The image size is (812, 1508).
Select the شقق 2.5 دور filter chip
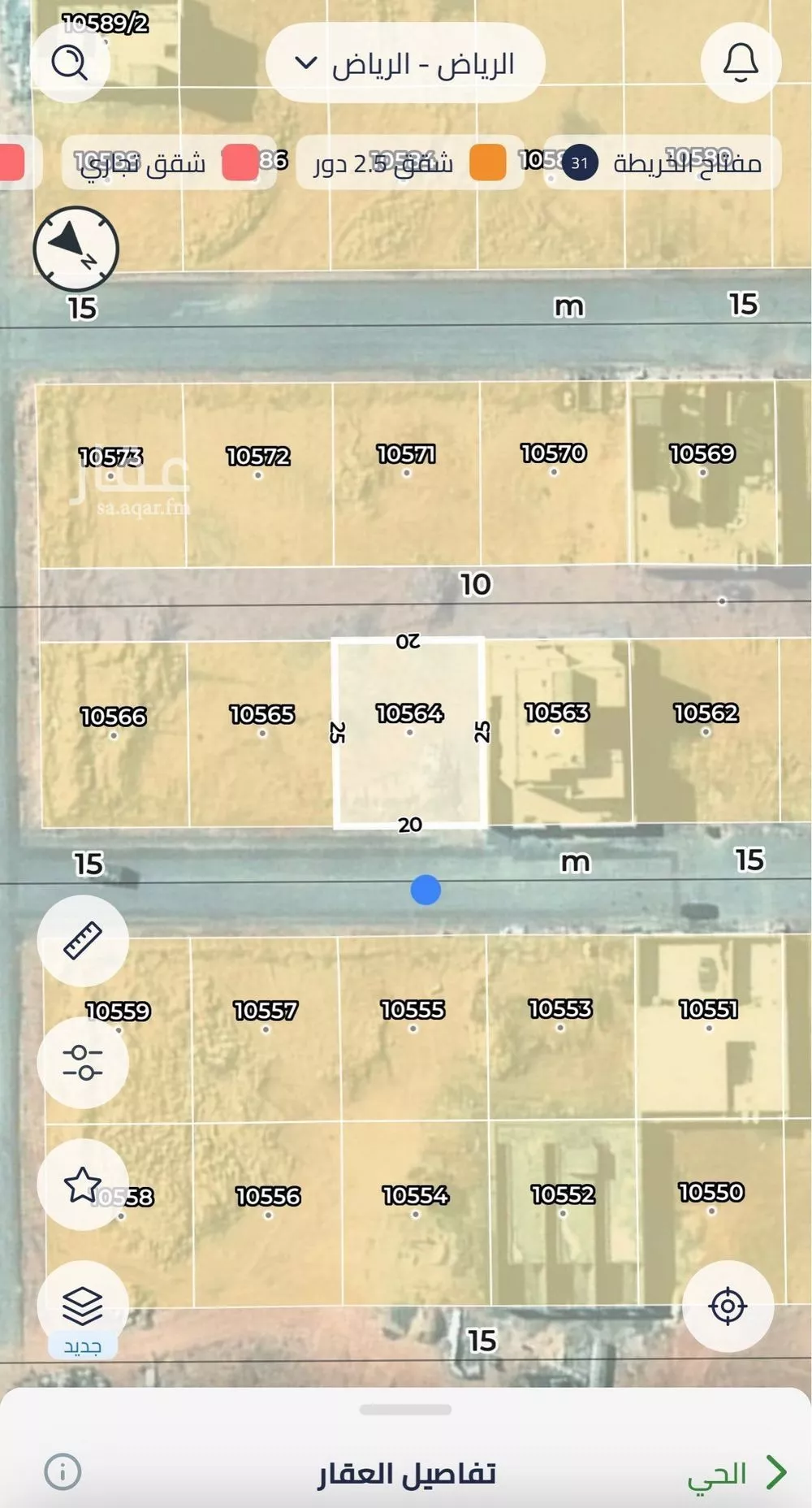pyautogui.click(x=409, y=162)
